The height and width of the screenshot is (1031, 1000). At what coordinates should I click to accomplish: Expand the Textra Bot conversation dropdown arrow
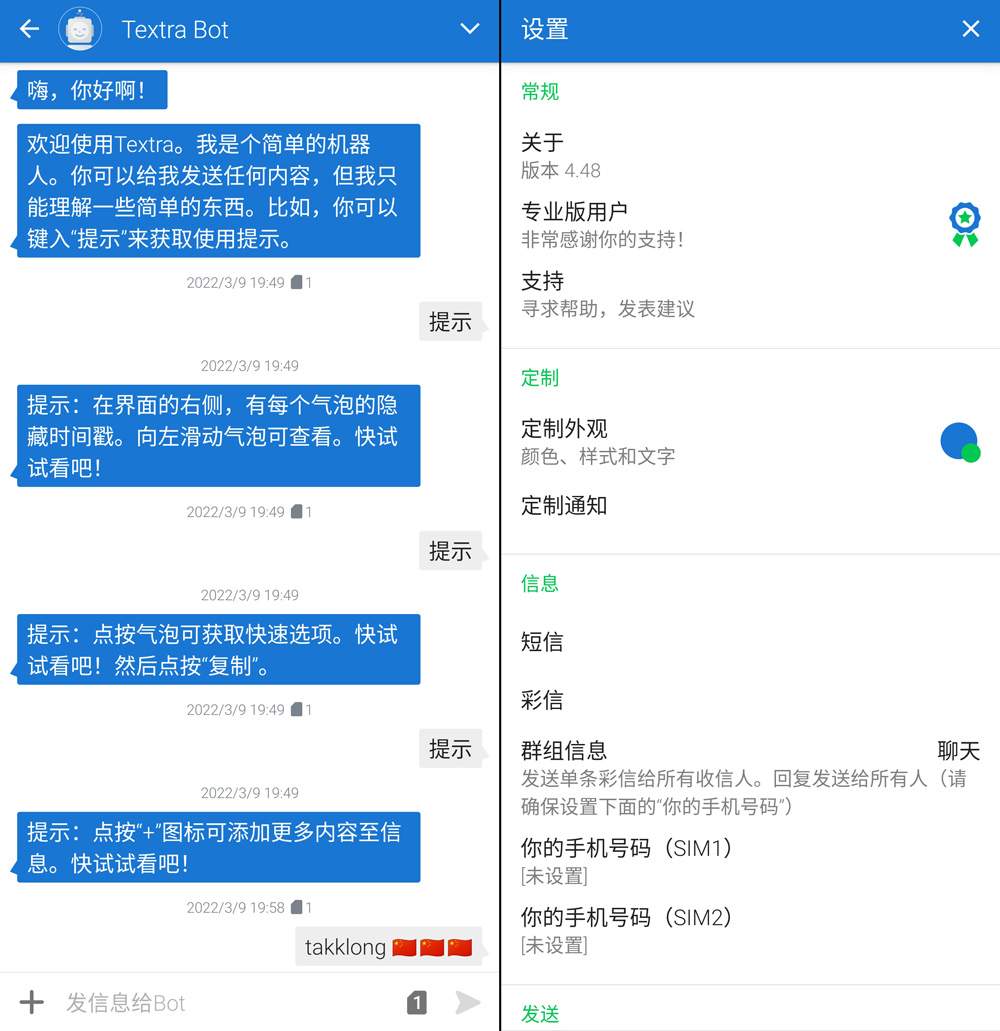[470, 29]
